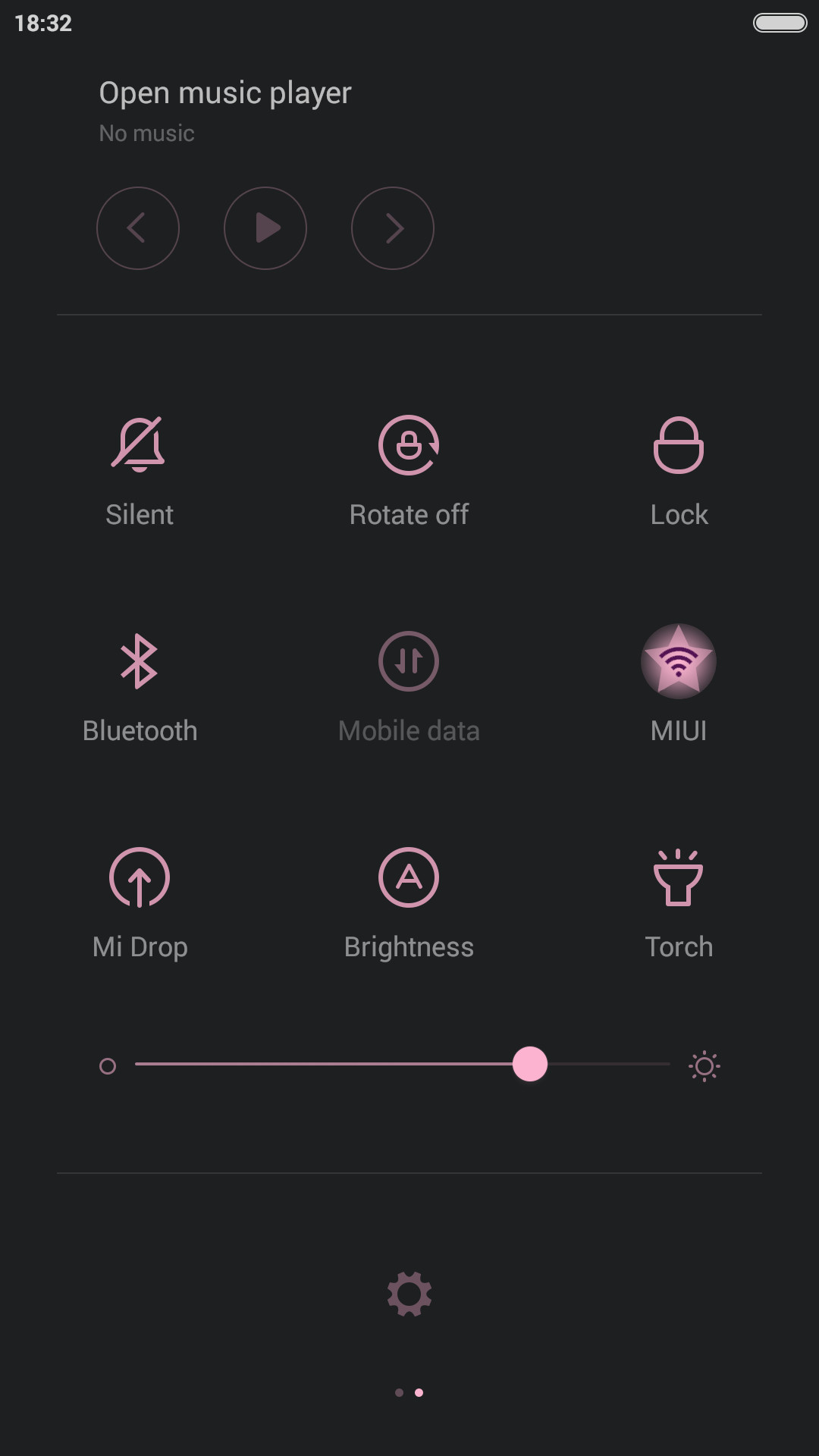The image size is (819, 1456).
Task: Open settings via the gear icon
Action: [x=409, y=1294]
